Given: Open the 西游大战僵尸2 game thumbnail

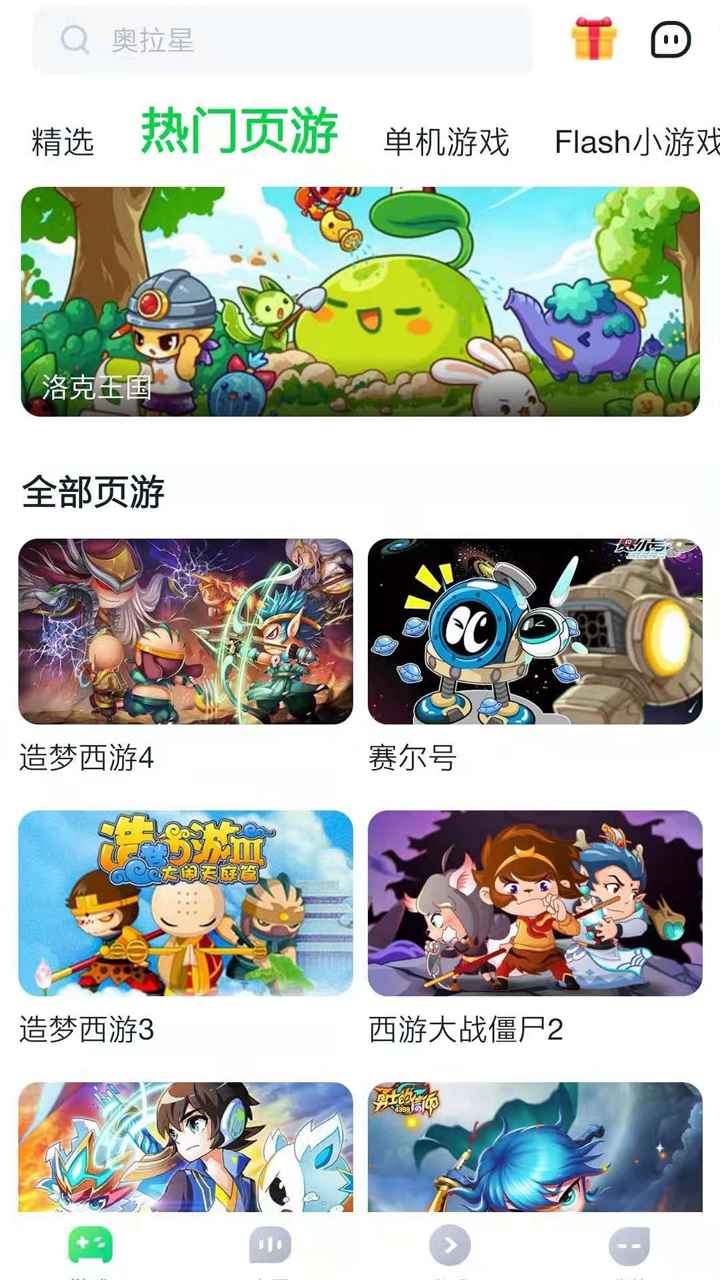Looking at the screenshot, I should point(536,900).
